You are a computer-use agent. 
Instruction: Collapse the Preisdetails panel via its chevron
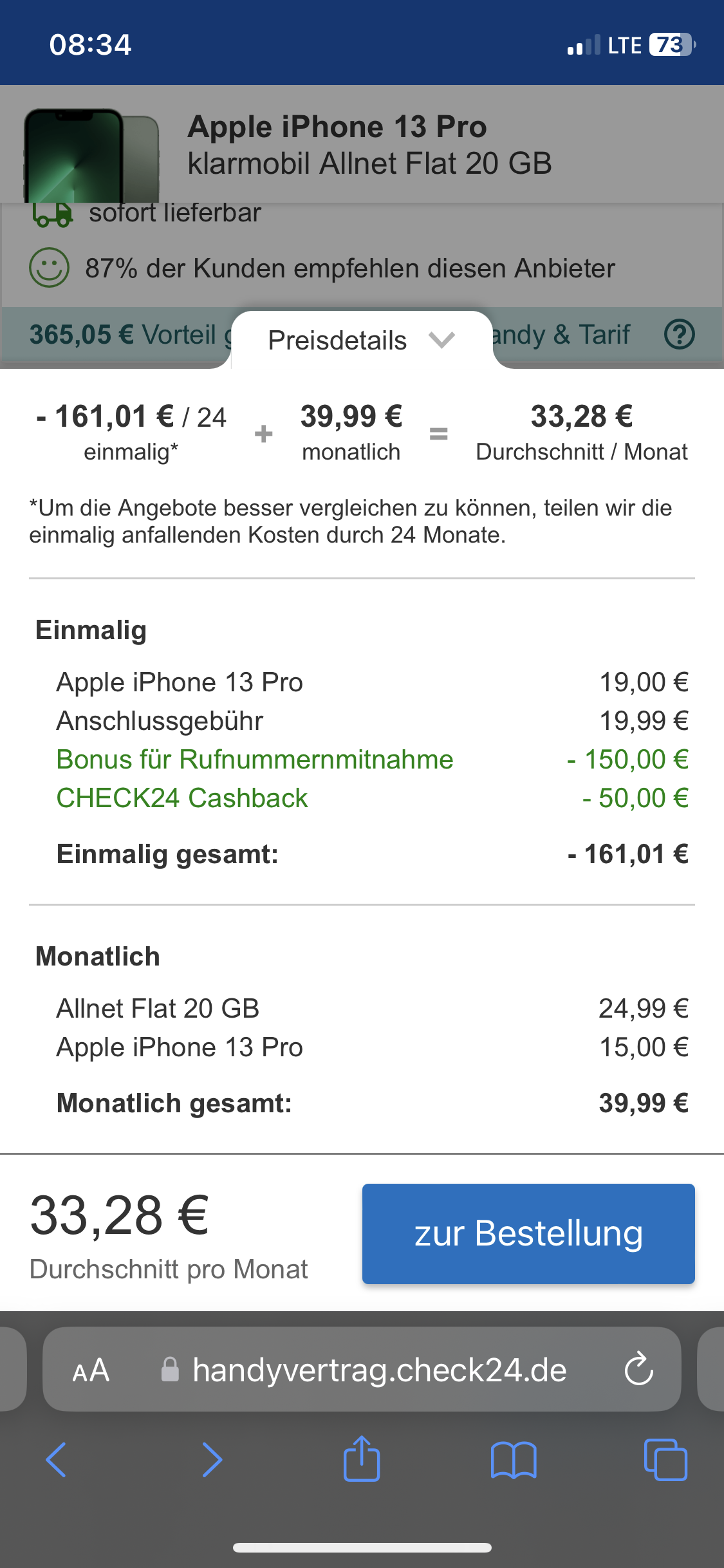point(440,340)
